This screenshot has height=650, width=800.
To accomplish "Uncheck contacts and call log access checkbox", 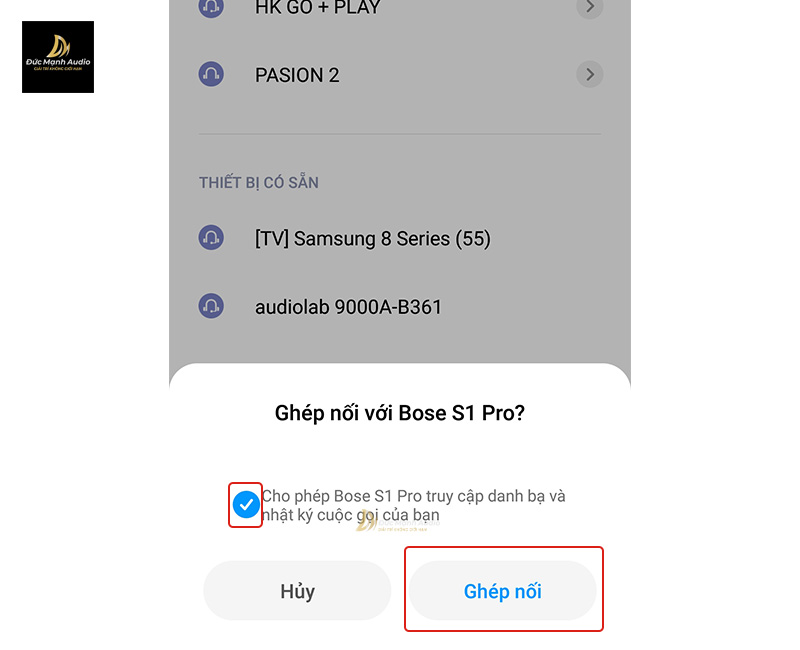I will coord(246,505).
